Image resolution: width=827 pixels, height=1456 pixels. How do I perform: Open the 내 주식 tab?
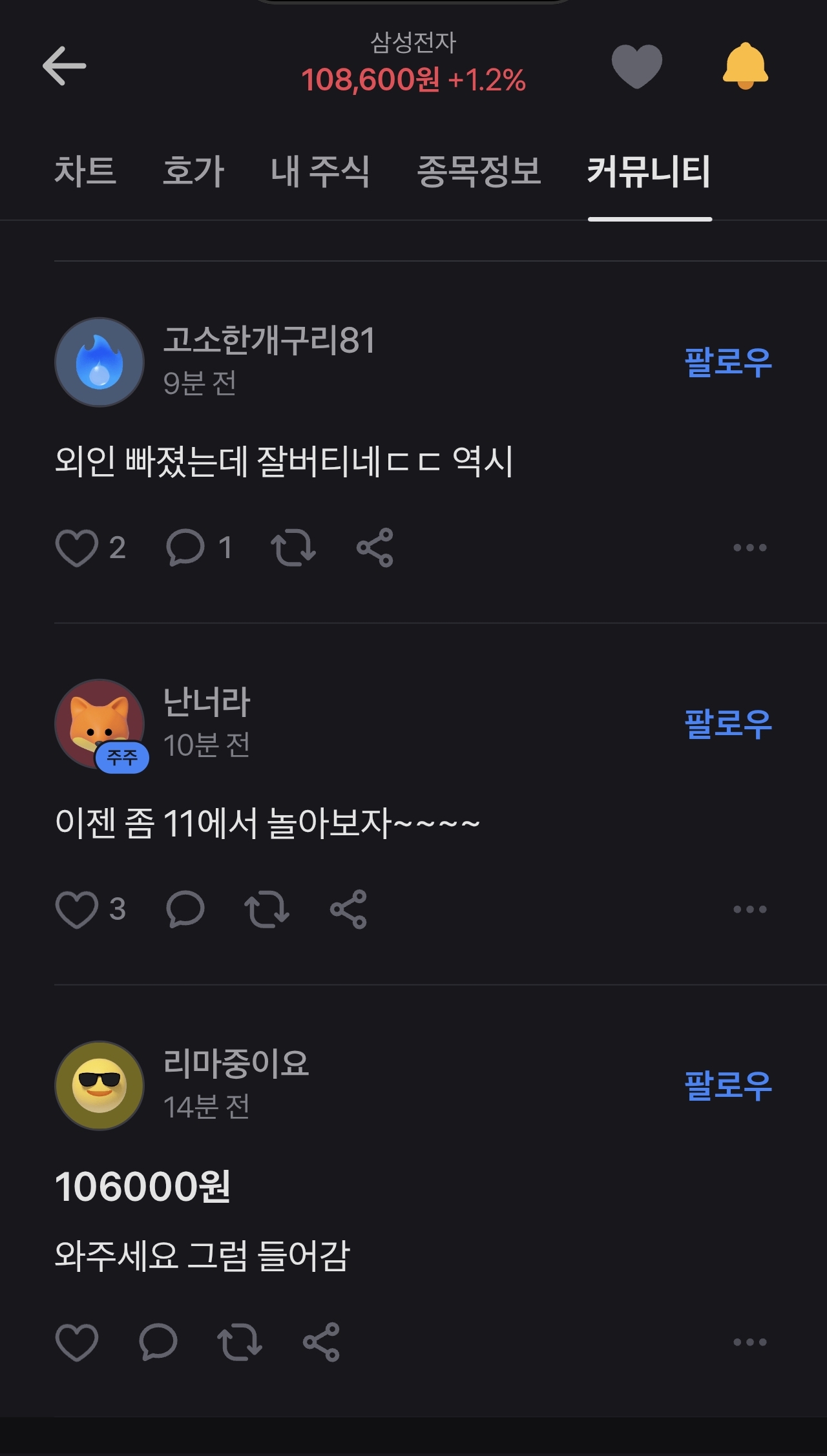(320, 172)
